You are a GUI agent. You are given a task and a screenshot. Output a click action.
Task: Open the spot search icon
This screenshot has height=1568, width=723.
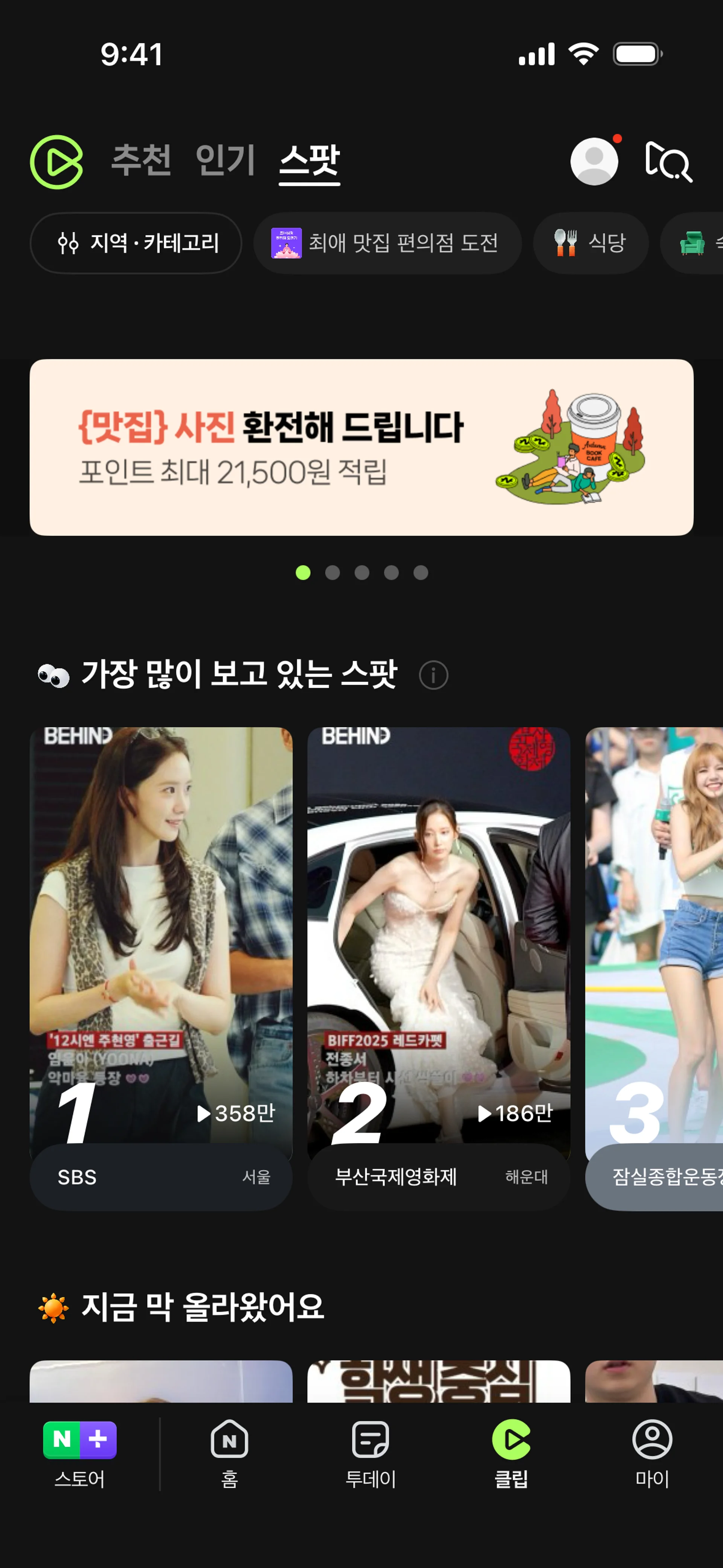click(668, 162)
